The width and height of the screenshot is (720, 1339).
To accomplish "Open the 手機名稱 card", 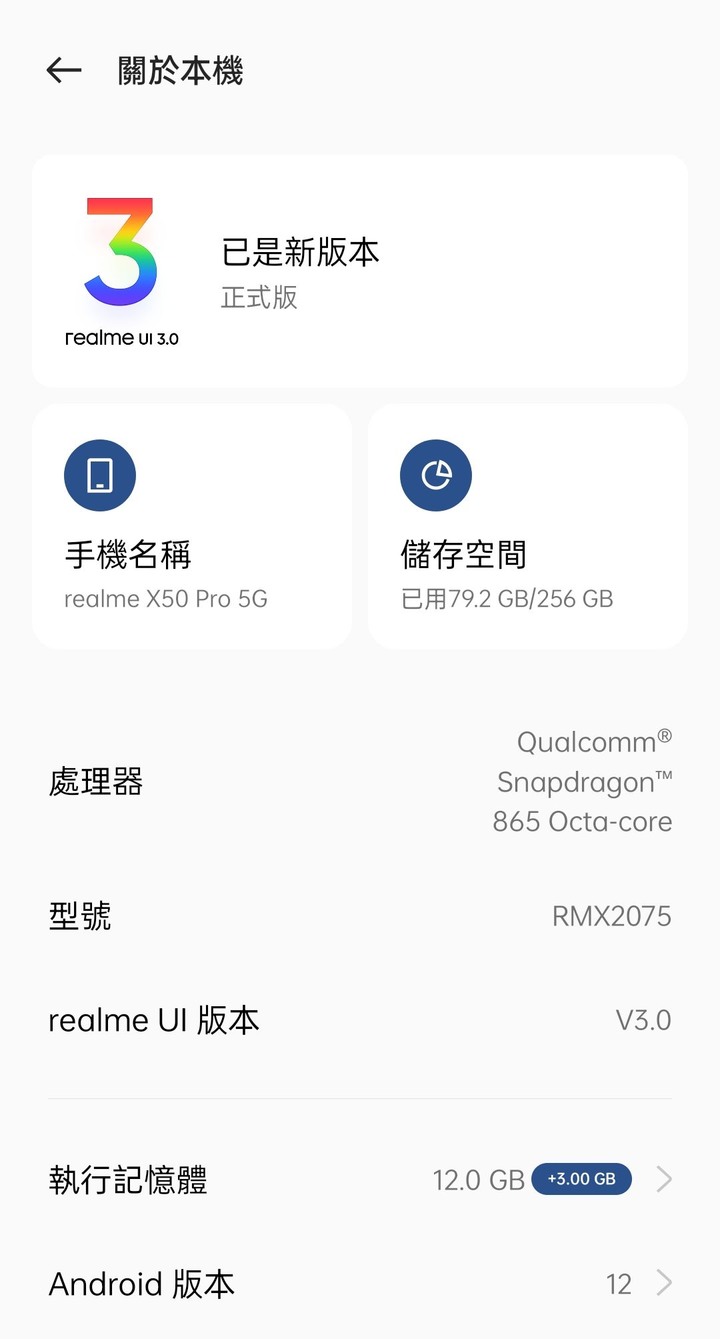I will click(x=192, y=527).
